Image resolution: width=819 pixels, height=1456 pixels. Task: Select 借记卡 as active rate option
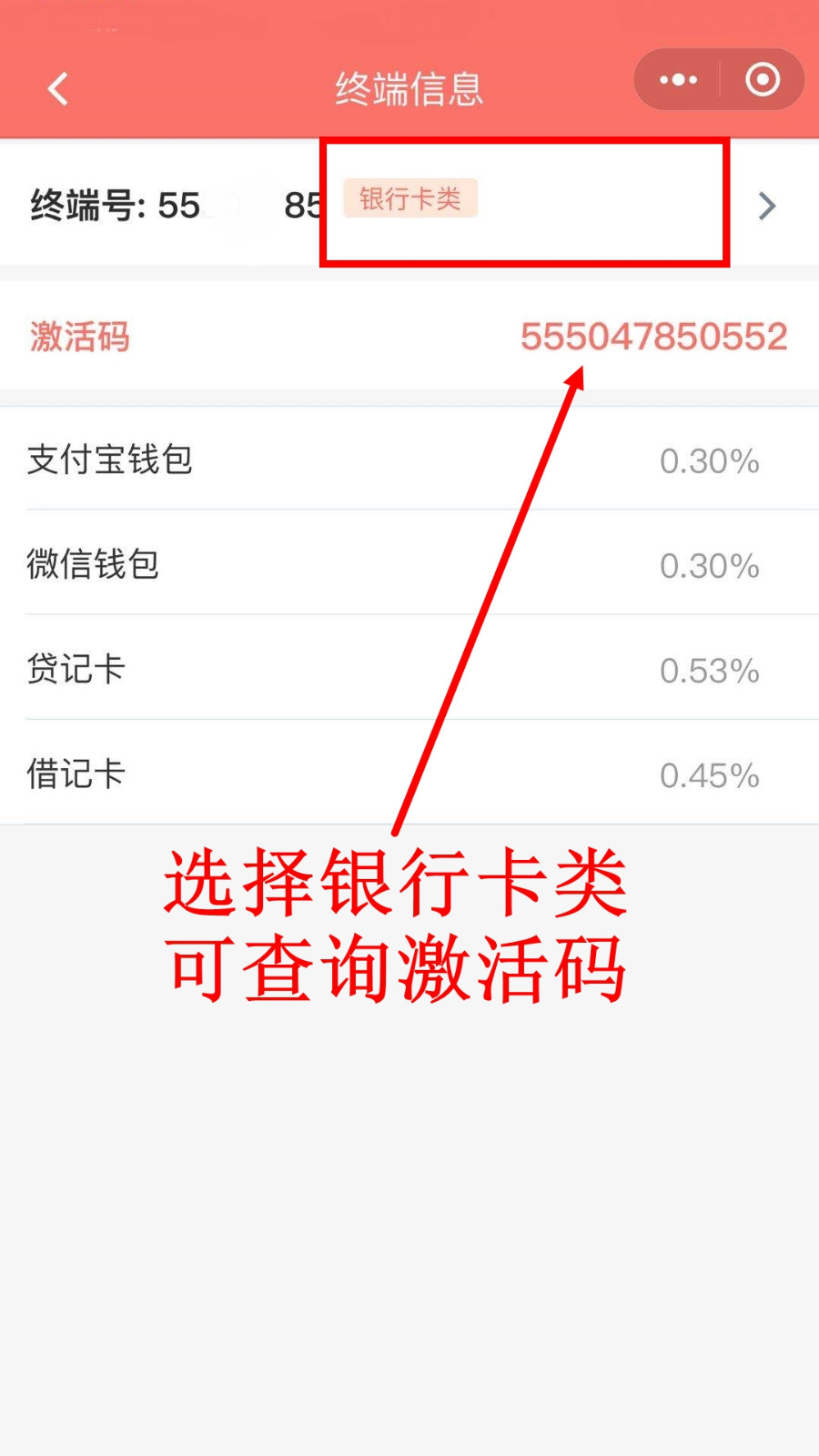pos(76,774)
